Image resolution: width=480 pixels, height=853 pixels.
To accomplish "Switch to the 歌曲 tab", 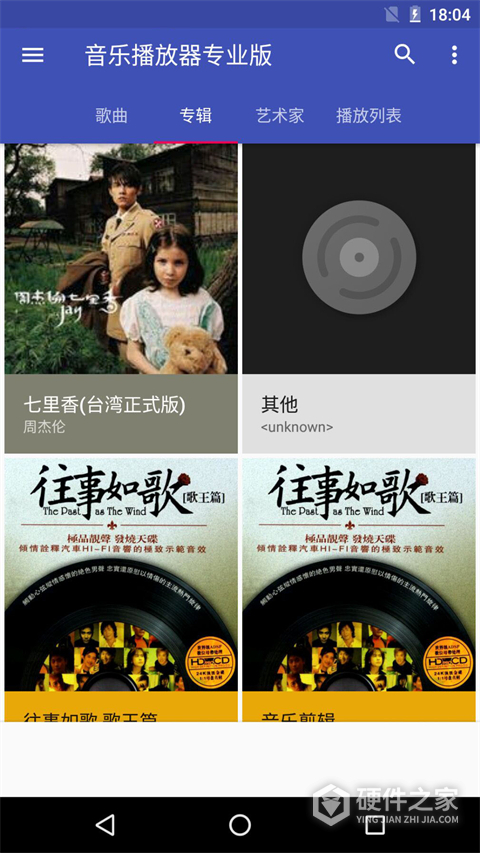I will pyautogui.click(x=112, y=116).
